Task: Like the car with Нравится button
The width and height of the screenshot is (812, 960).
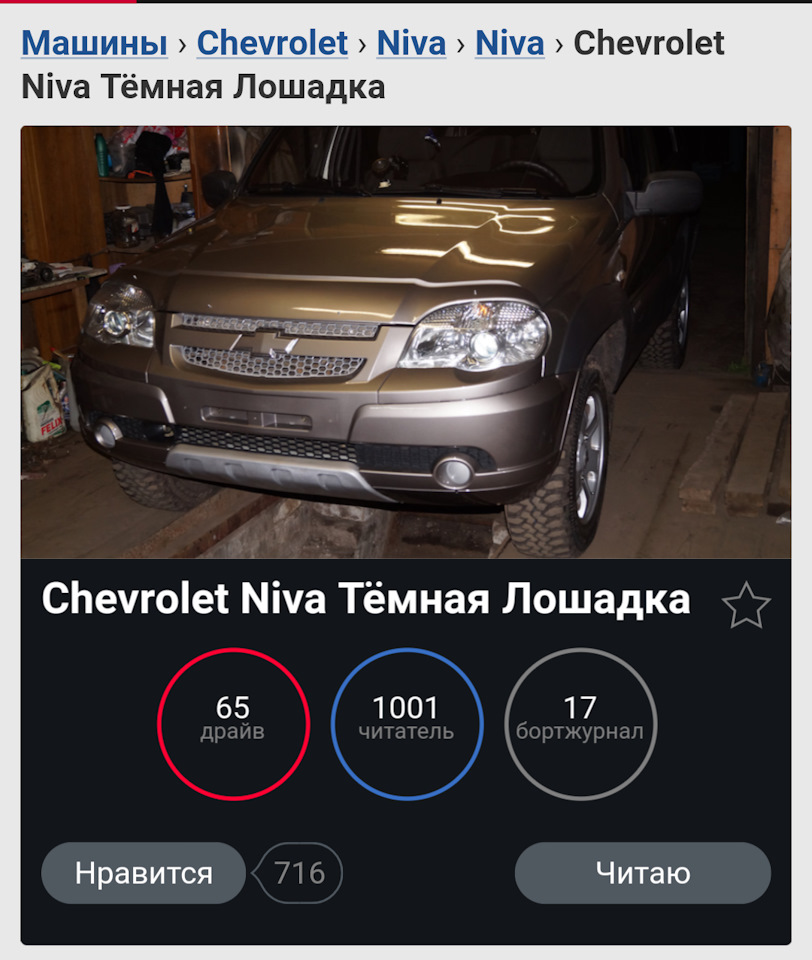Action: [x=143, y=873]
